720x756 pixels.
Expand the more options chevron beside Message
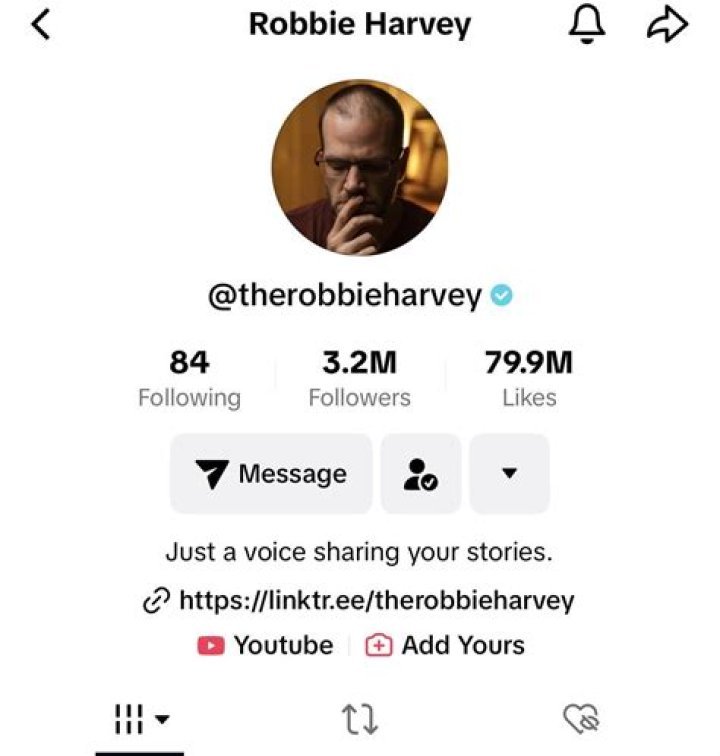510,473
